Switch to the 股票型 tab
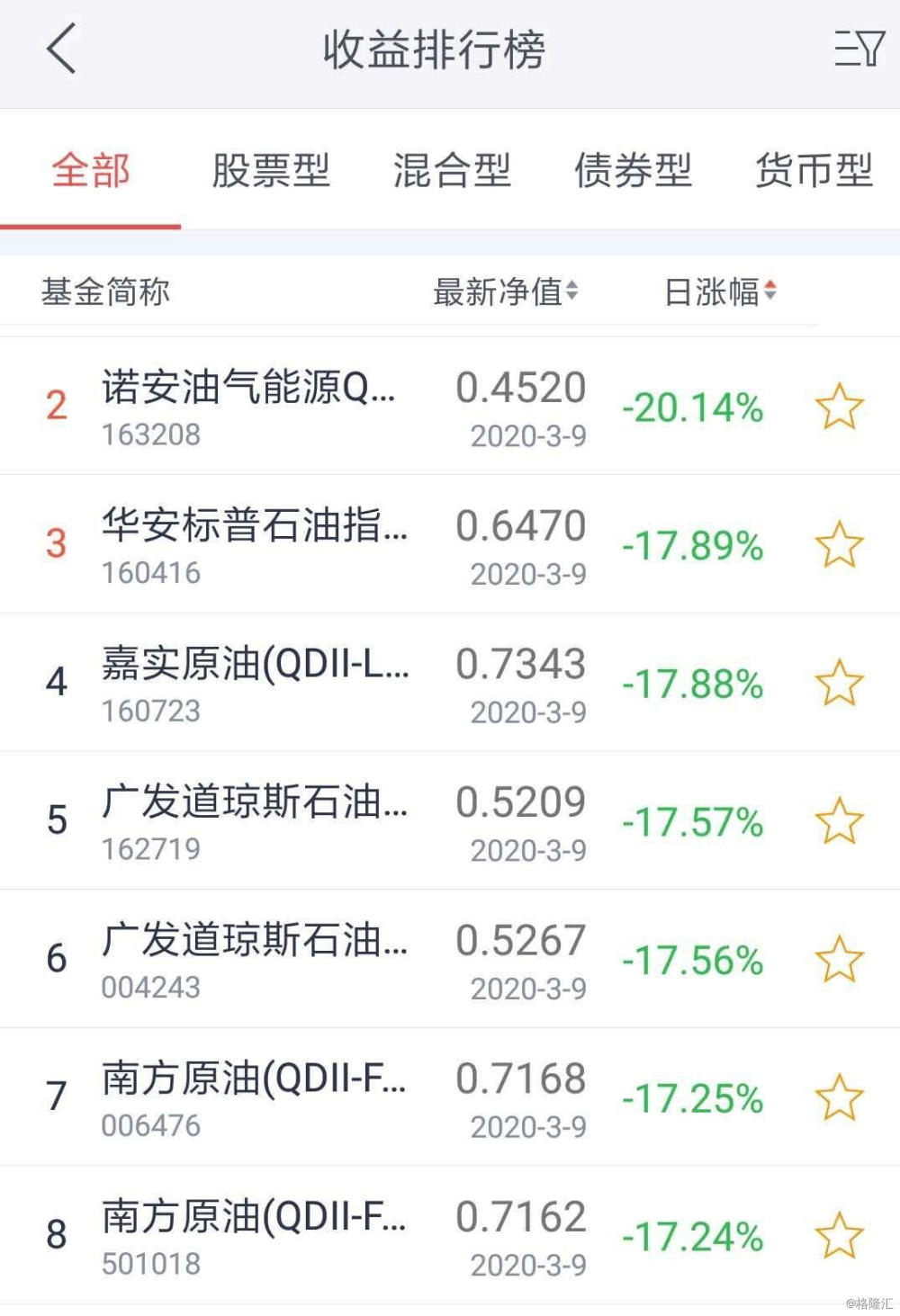 click(x=271, y=170)
